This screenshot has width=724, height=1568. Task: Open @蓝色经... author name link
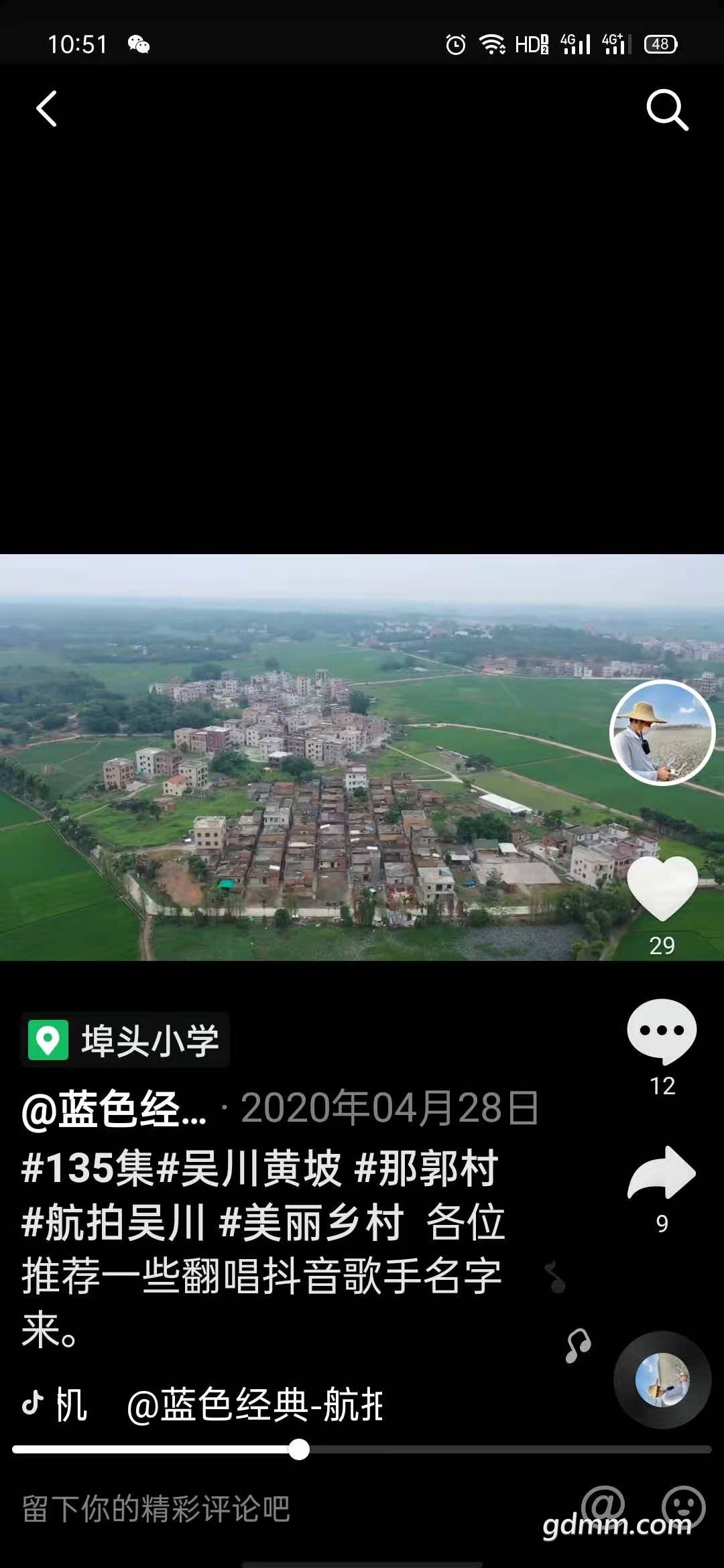114,1109
